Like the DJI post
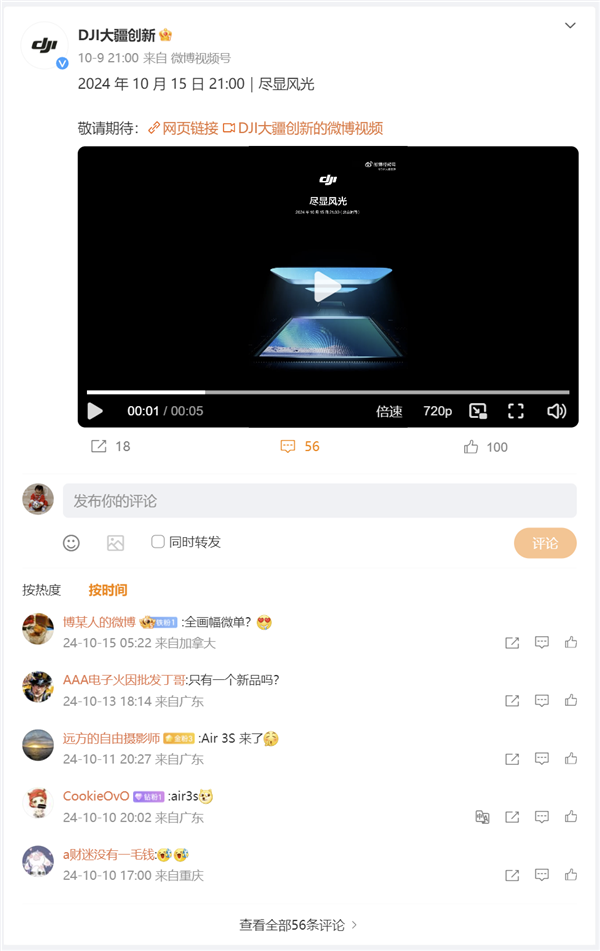 pyautogui.click(x=486, y=447)
